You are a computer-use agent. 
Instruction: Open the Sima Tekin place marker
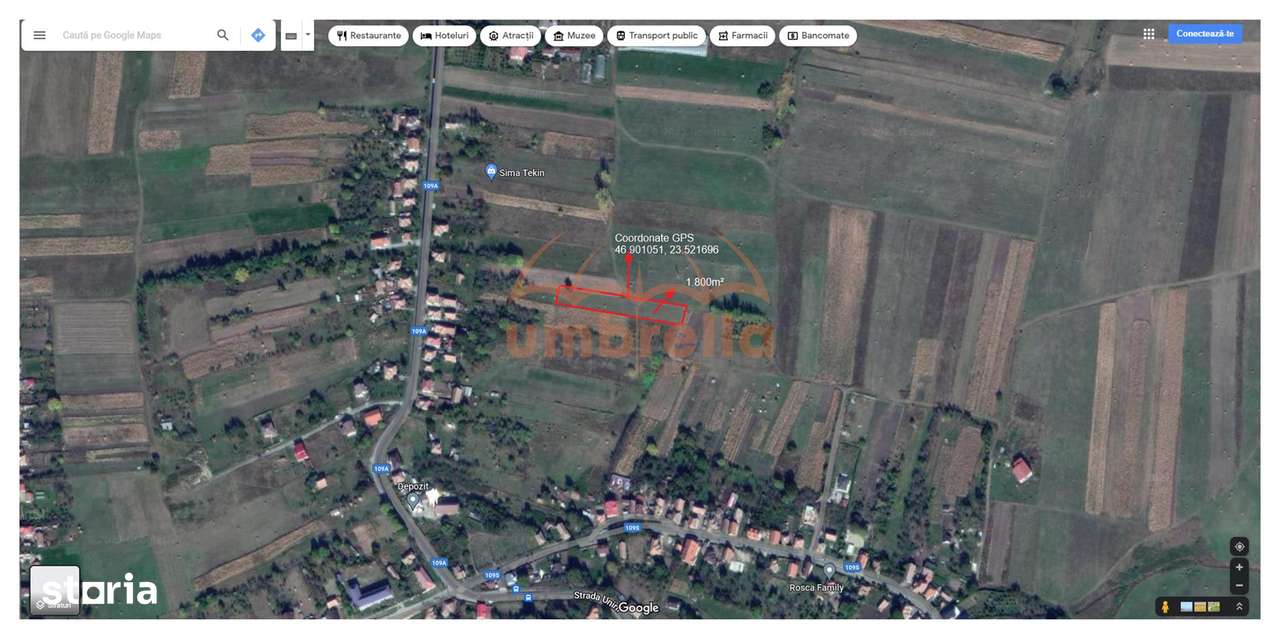491,171
